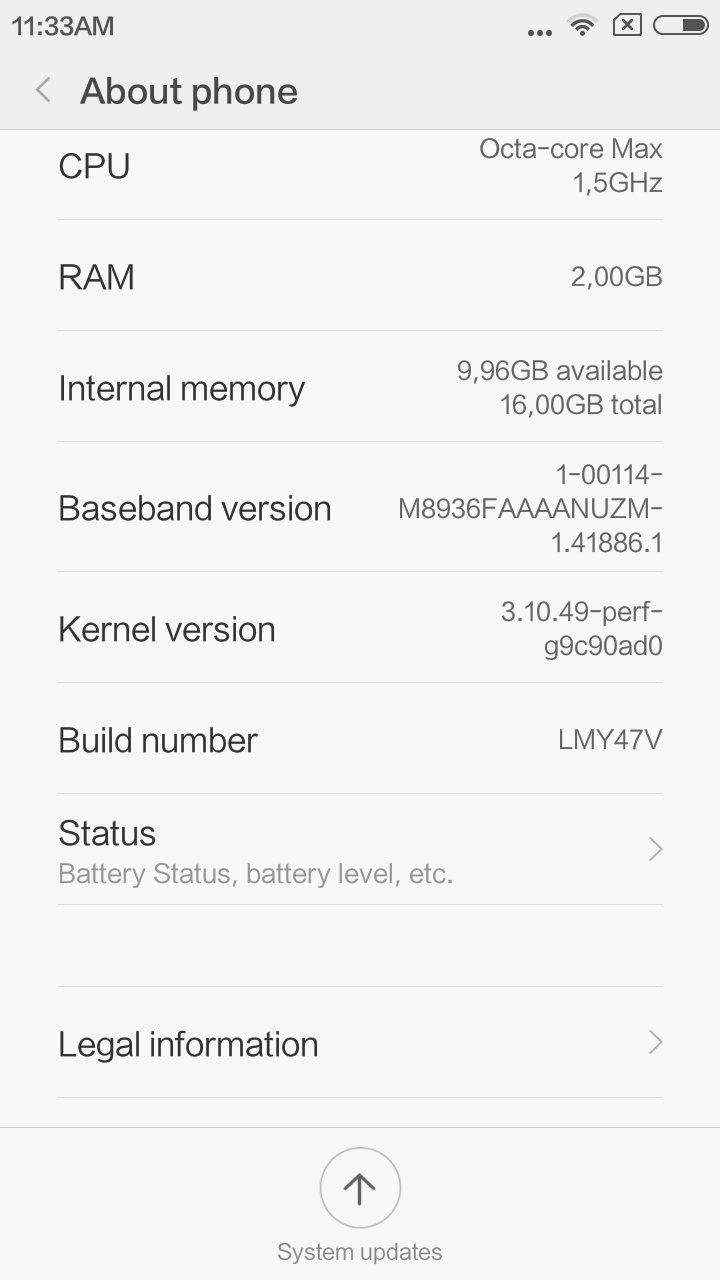This screenshot has width=720, height=1280.
Task: Open Legal information
Action: pyautogui.click(x=360, y=1043)
